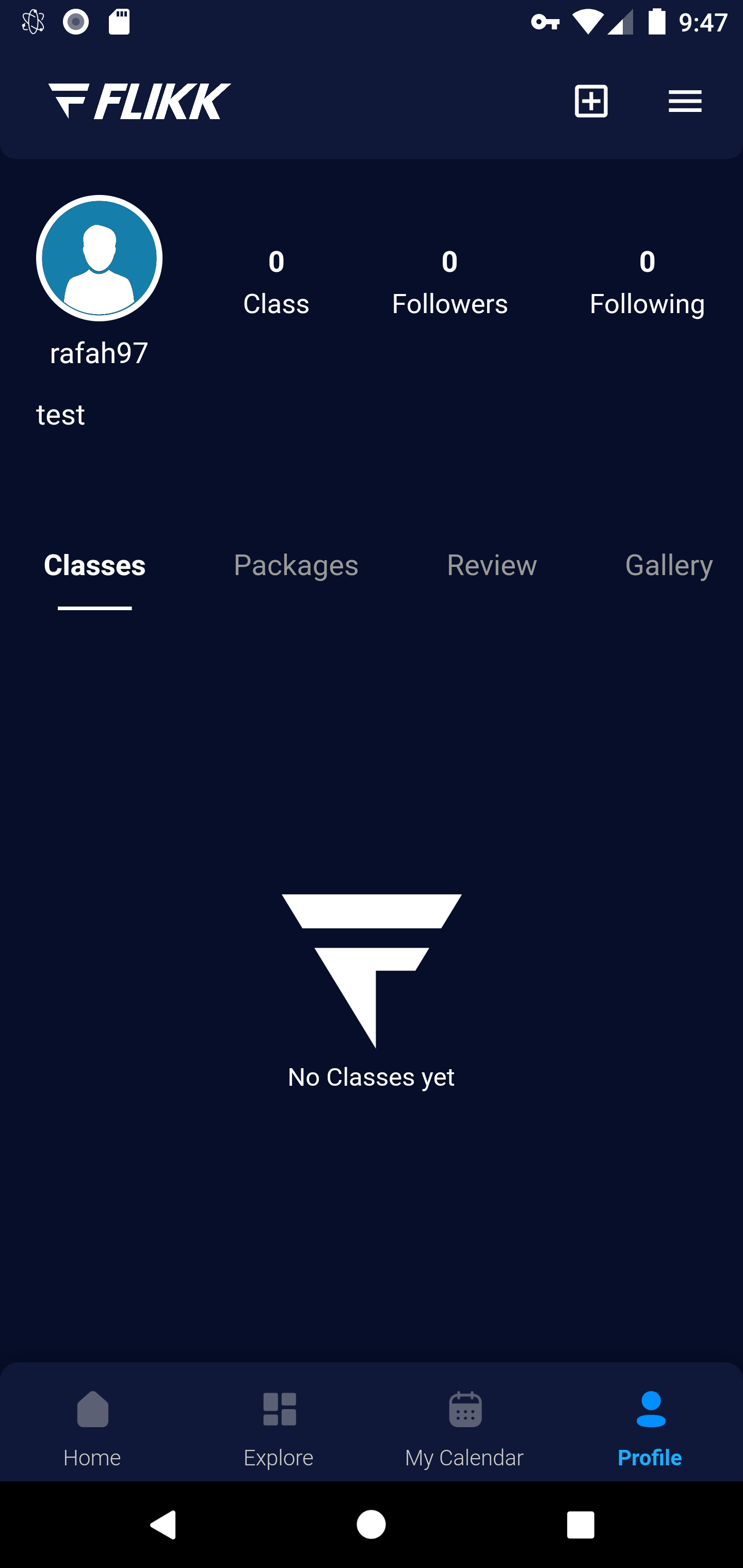Open the hamburger menu
The height and width of the screenshot is (1568, 743).
685,101
